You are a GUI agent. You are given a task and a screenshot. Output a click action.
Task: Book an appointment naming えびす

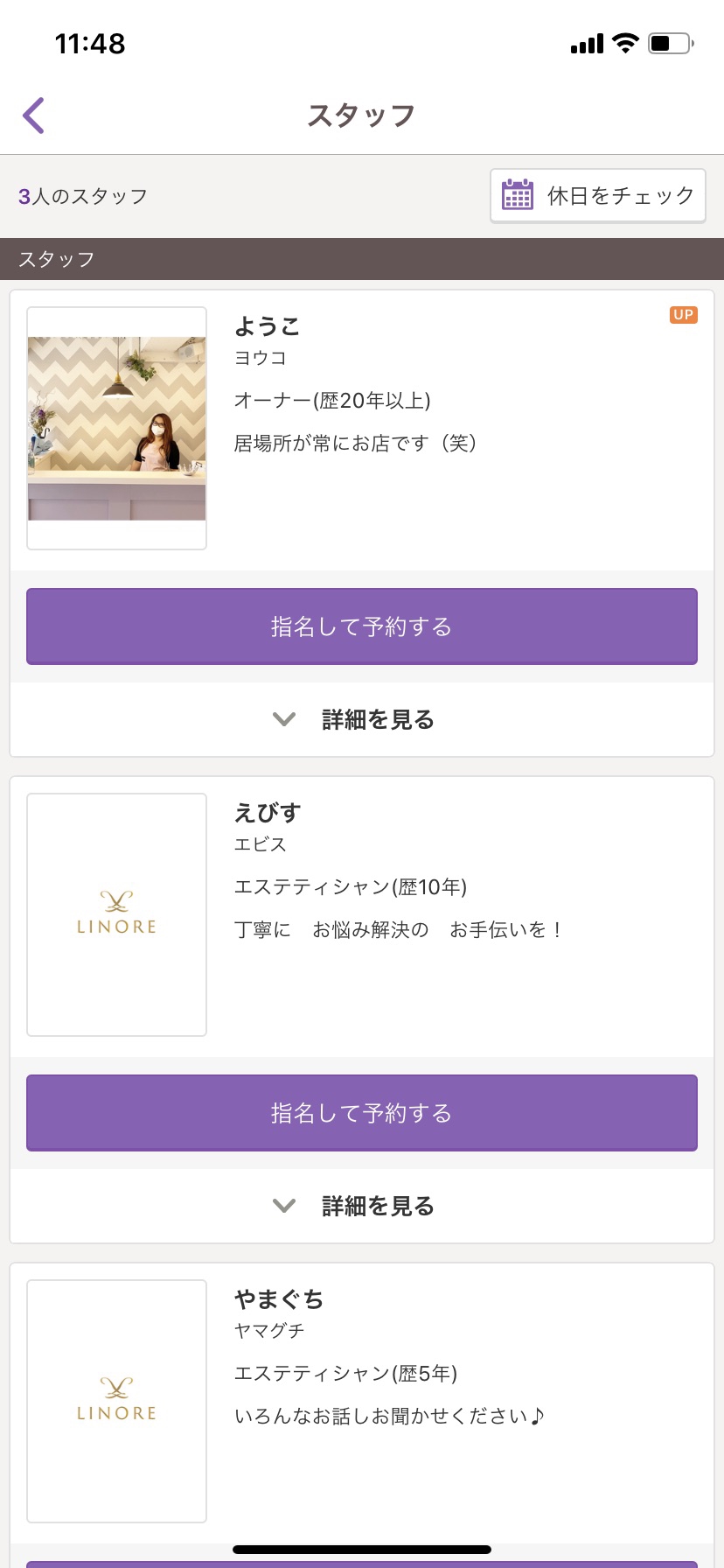coord(362,1113)
